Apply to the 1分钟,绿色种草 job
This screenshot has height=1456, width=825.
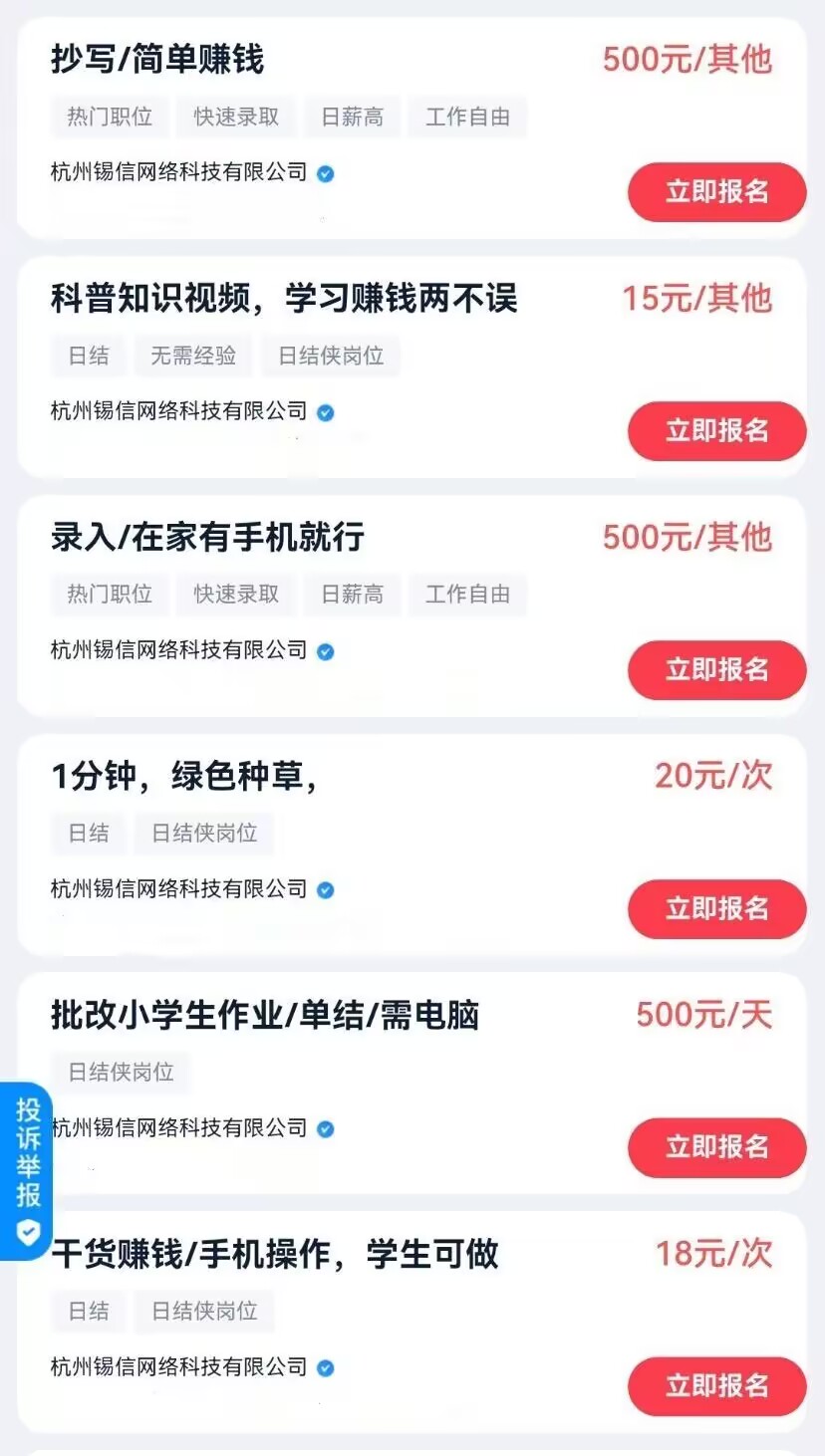716,909
